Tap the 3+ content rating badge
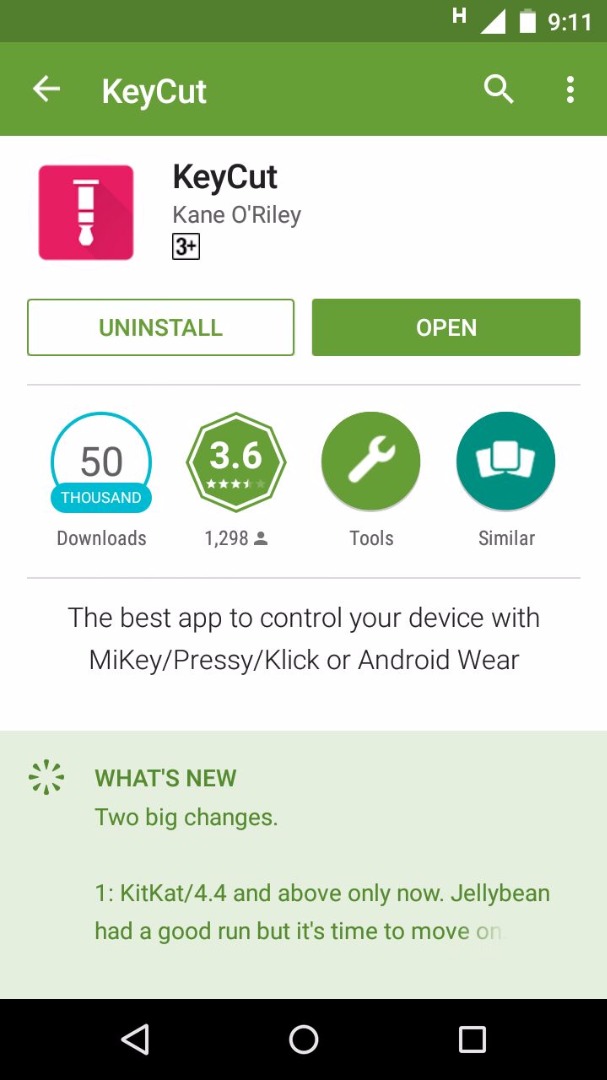This screenshot has height=1080, width=607. [186, 246]
